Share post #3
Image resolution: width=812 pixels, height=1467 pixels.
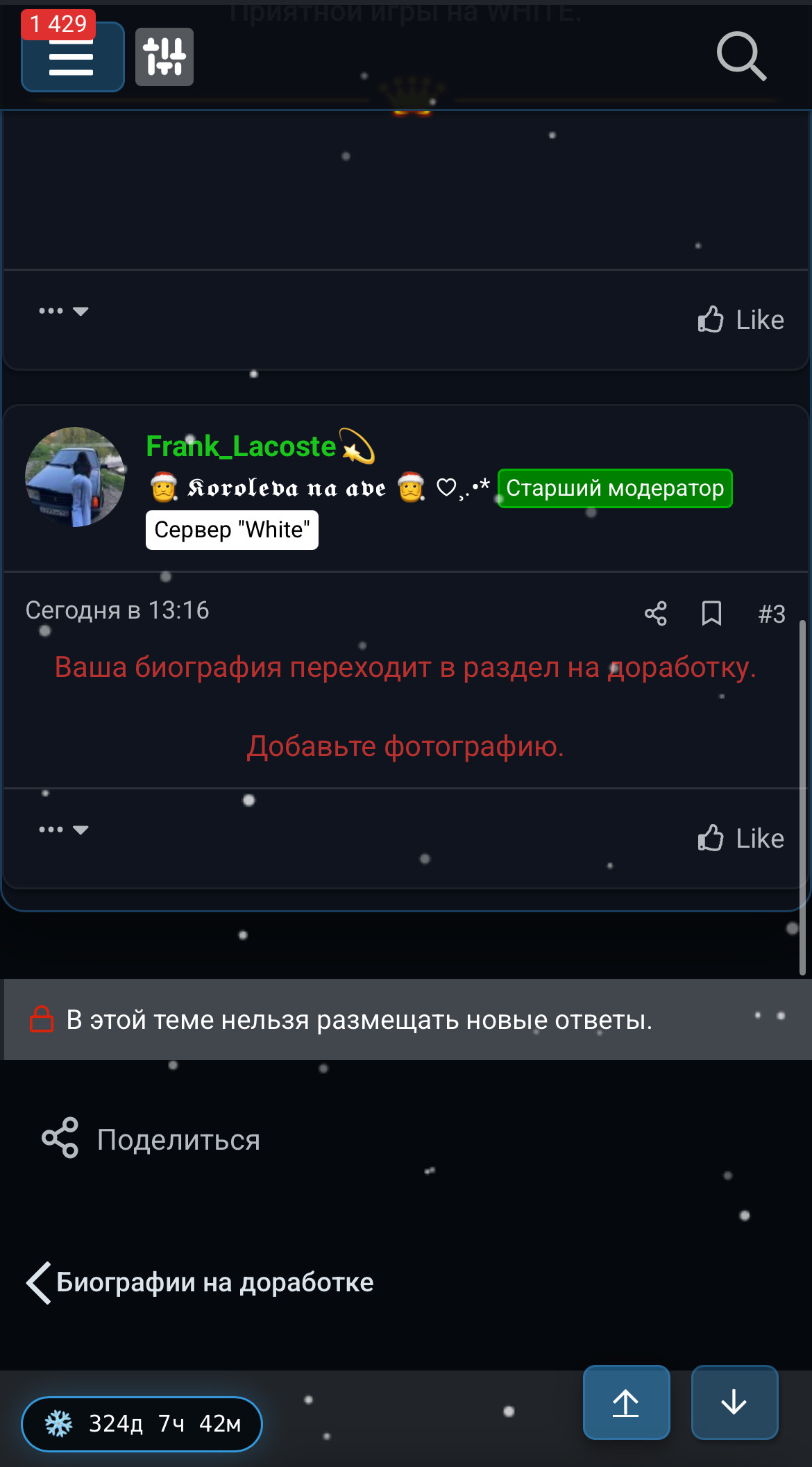tap(655, 614)
